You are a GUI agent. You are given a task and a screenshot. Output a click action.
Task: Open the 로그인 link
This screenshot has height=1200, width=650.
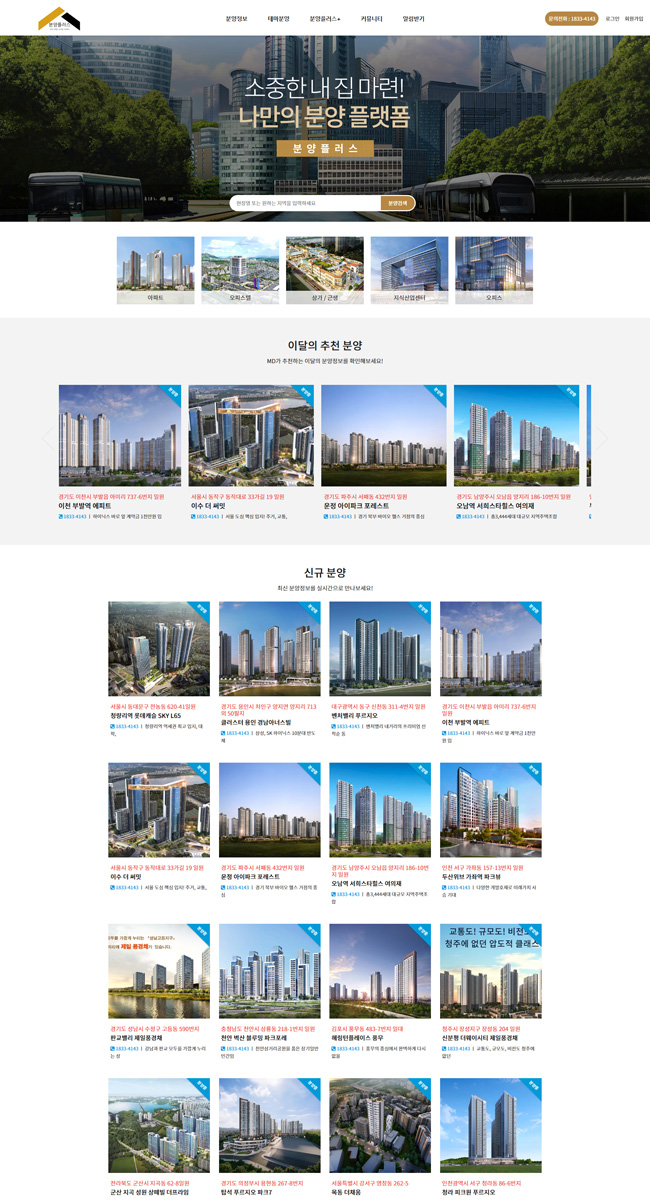pyautogui.click(x=612, y=19)
